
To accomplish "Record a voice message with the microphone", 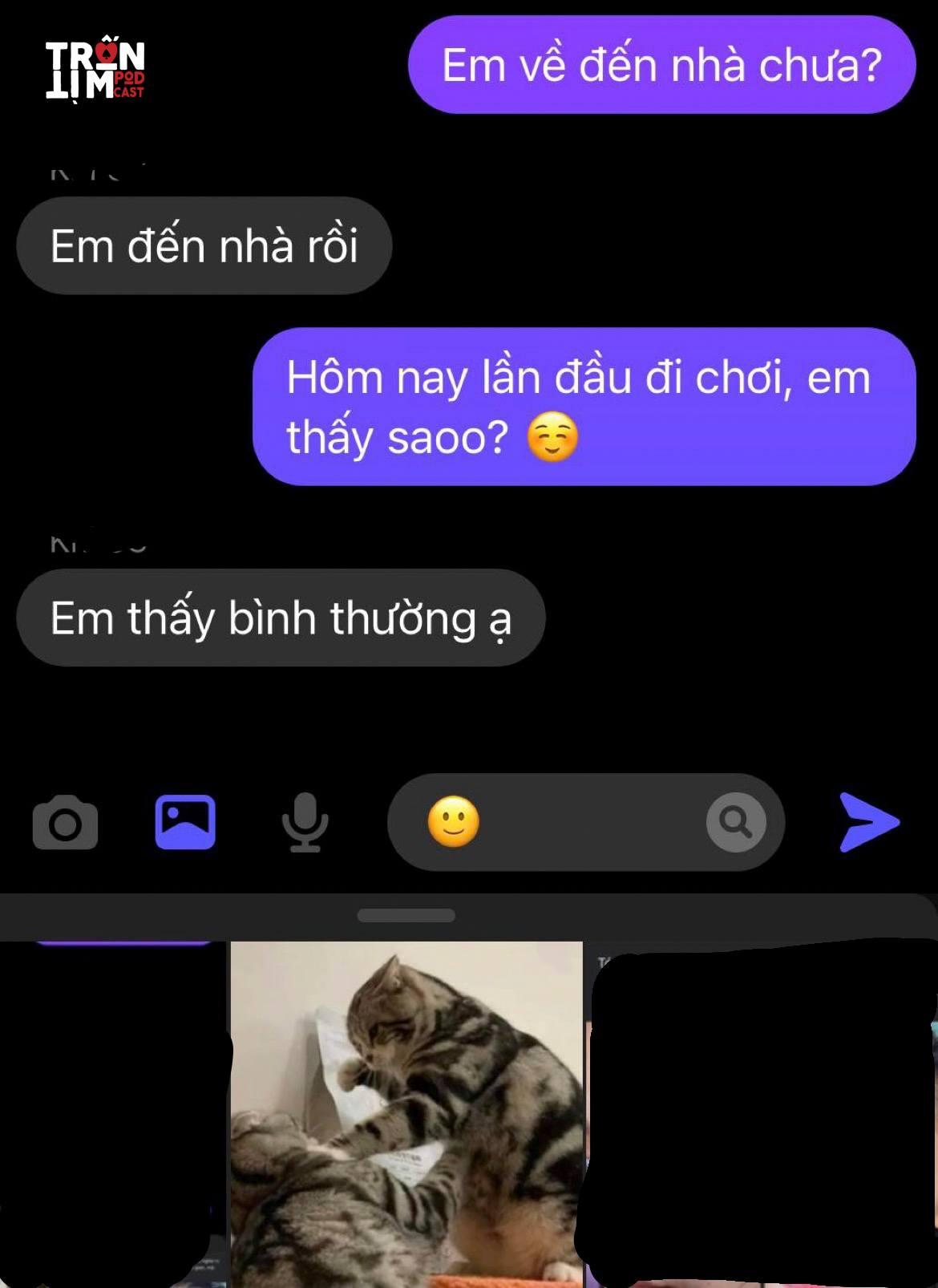I will coord(305,822).
